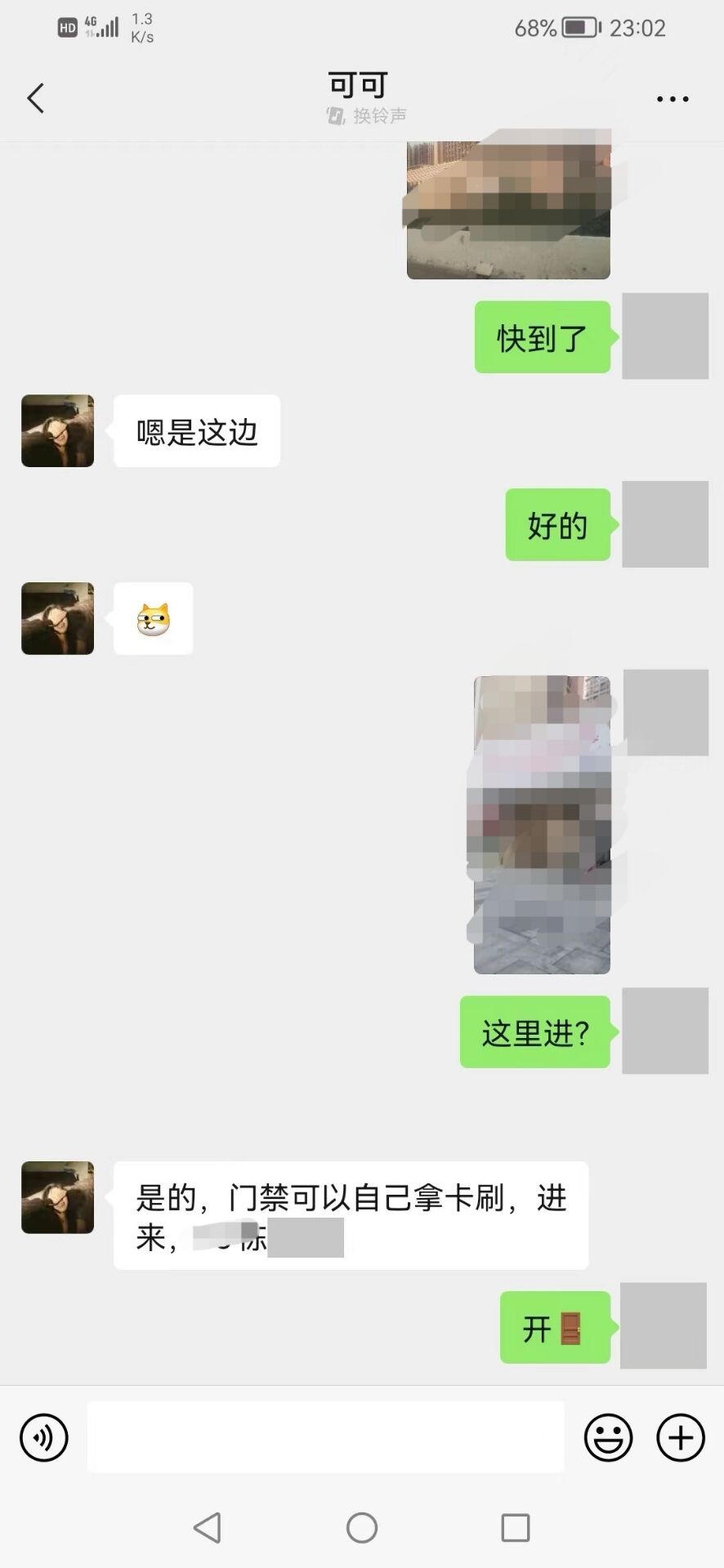The image size is (724, 1568).
Task: Open the three-dot chat info menu
Action: (x=673, y=99)
